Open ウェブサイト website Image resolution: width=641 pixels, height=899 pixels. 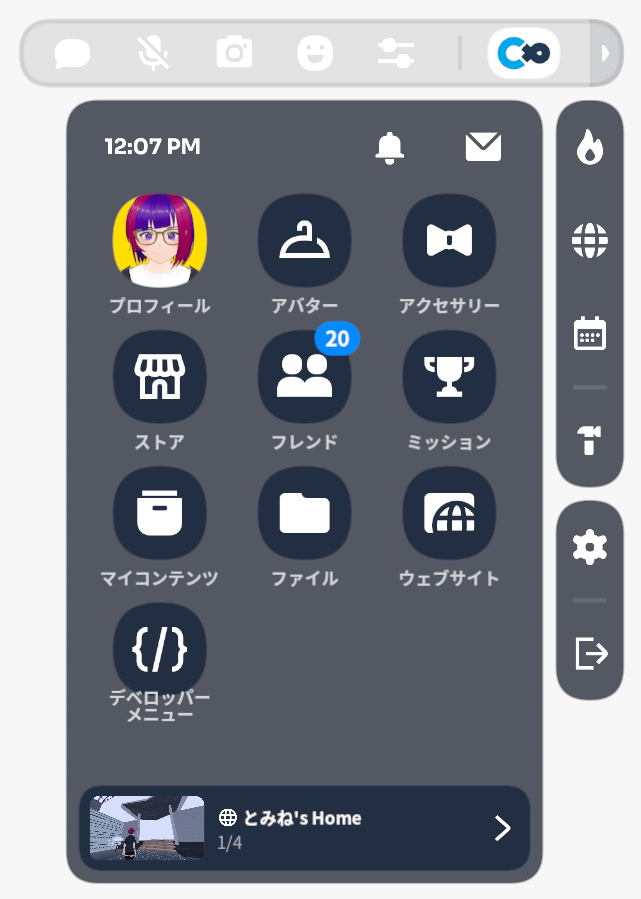pos(449,513)
